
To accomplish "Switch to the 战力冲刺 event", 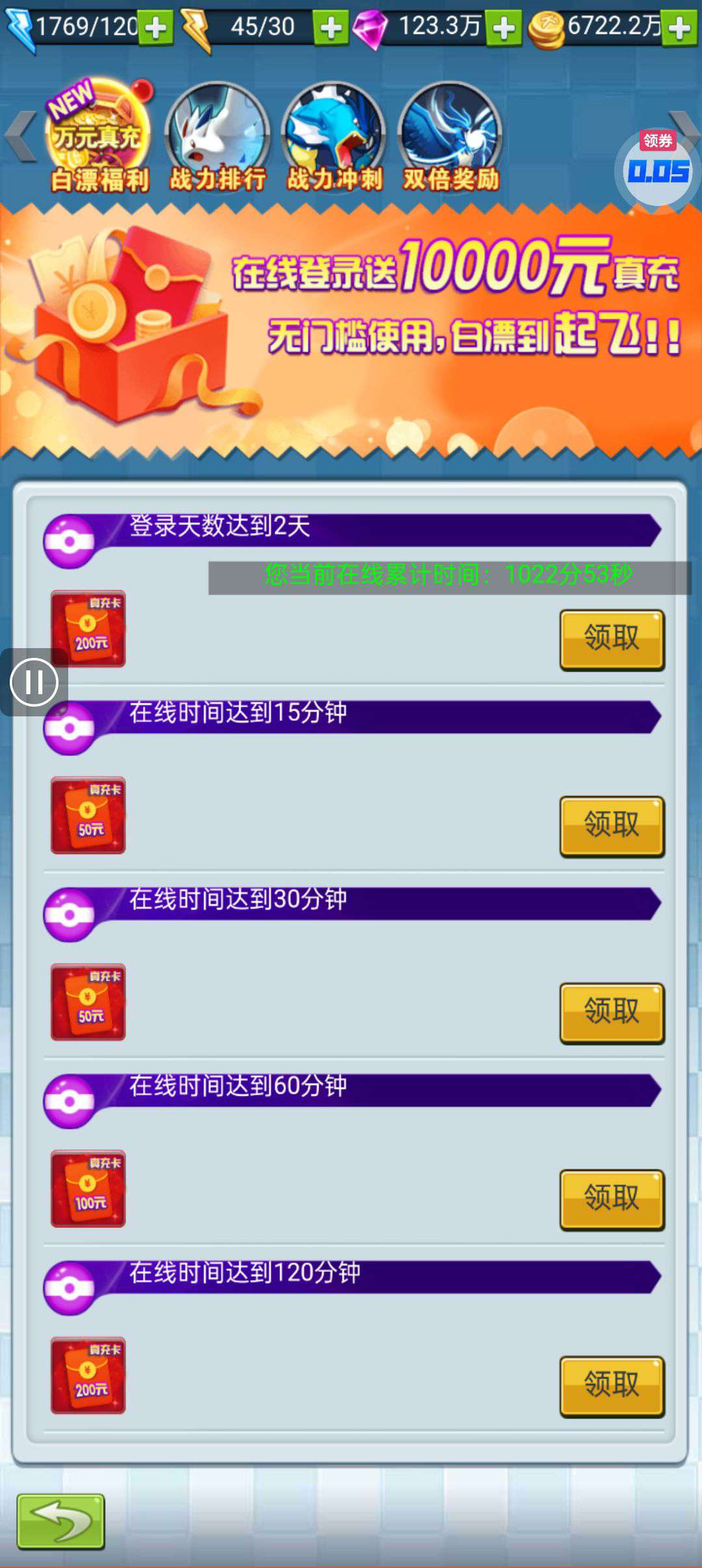I will (x=334, y=137).
